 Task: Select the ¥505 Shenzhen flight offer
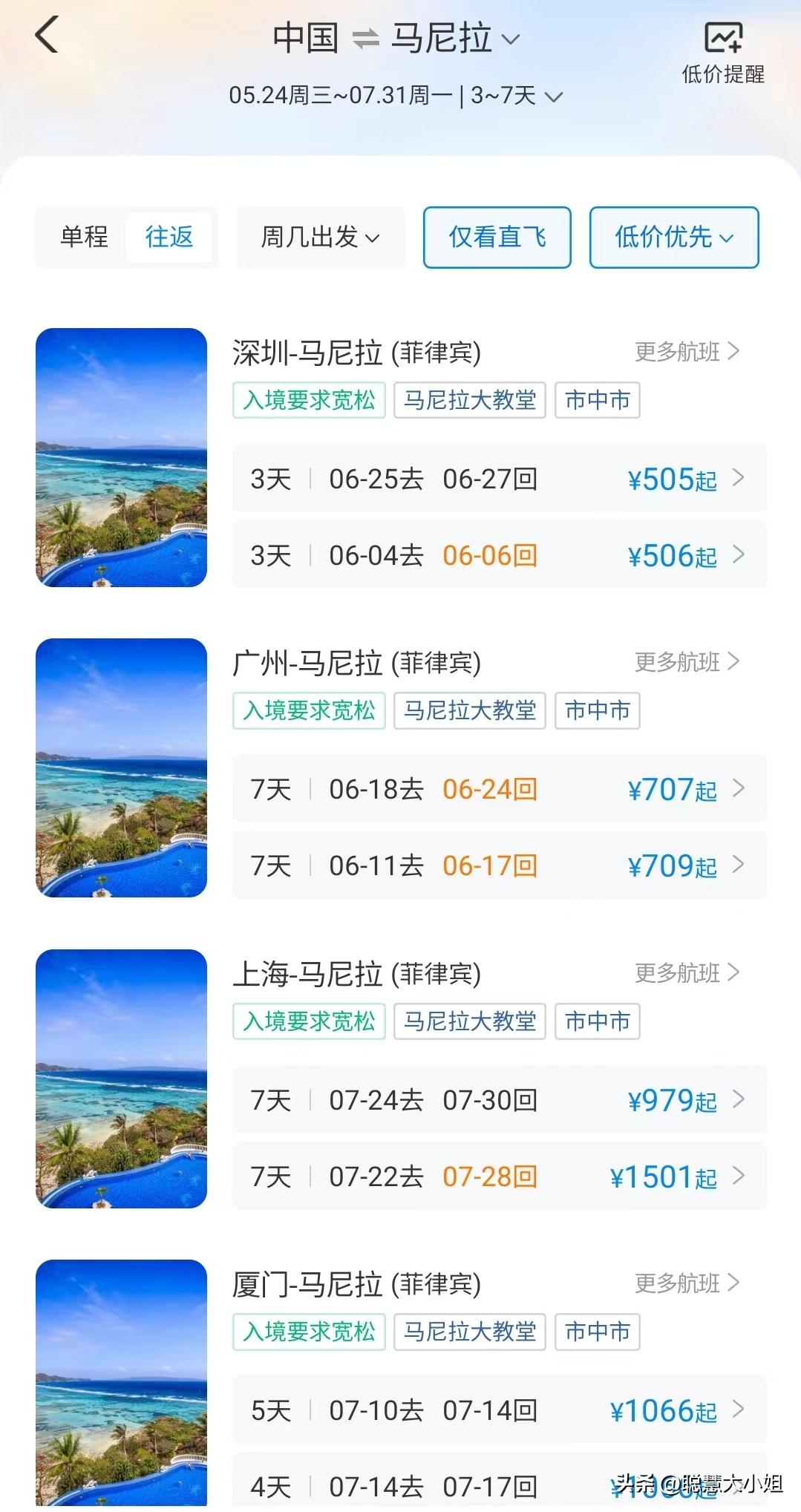click(x=499, y=480)
